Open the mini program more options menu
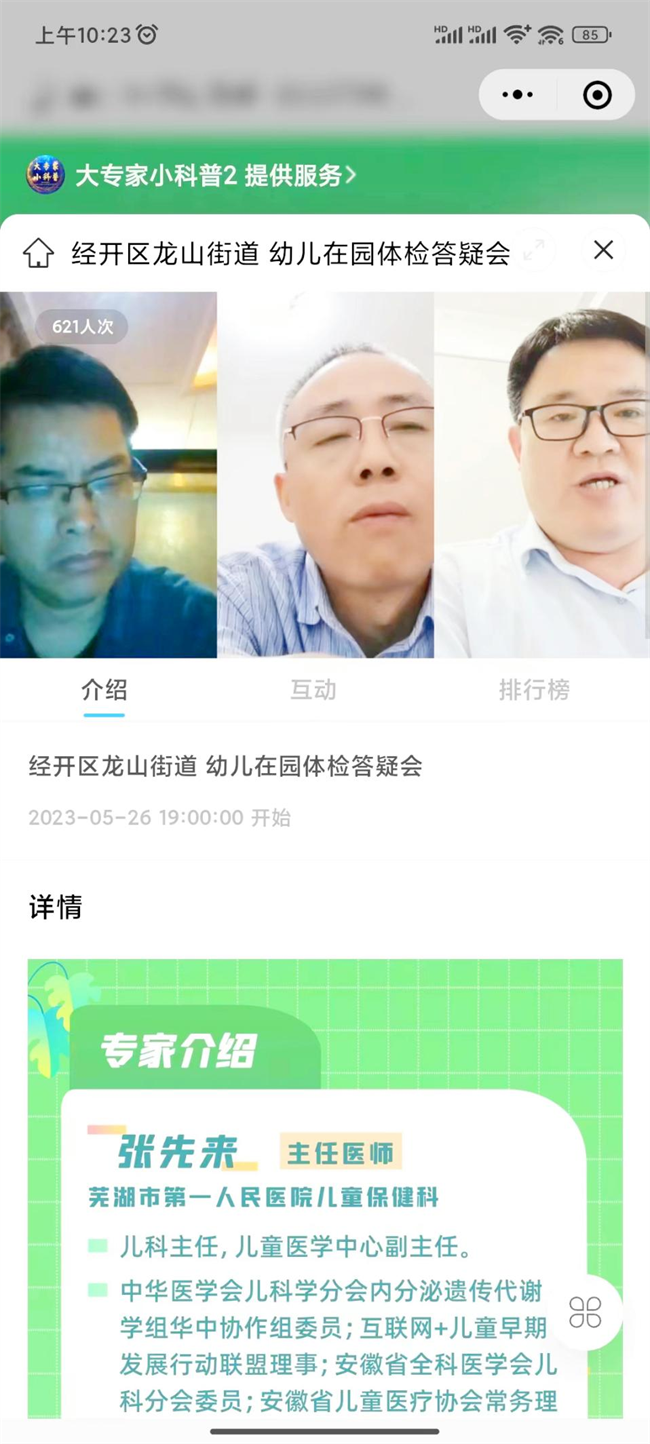650x1444 pixels. click(517, 95)
